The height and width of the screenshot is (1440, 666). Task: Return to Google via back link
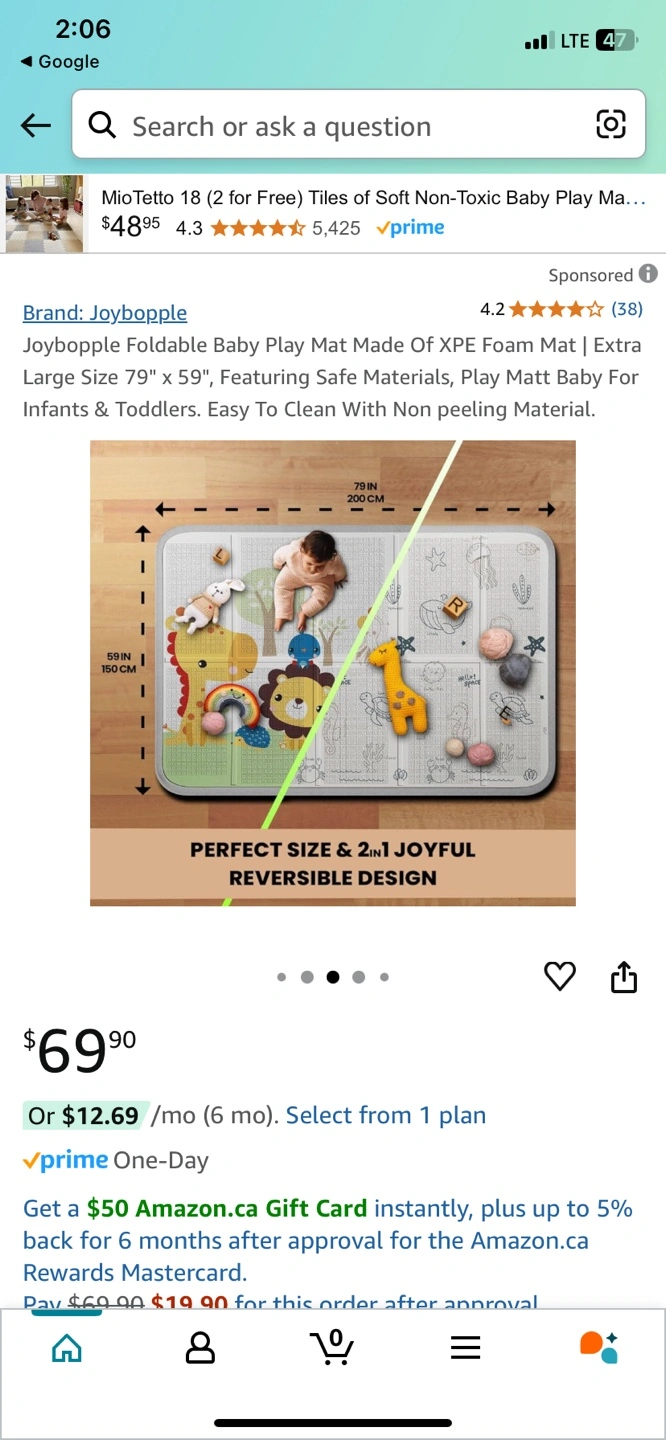tap(60, 62)
